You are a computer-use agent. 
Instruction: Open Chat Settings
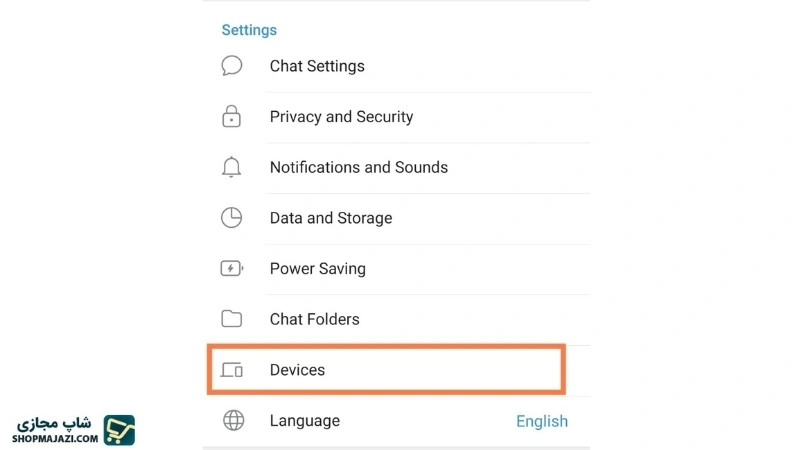[317, 66]
